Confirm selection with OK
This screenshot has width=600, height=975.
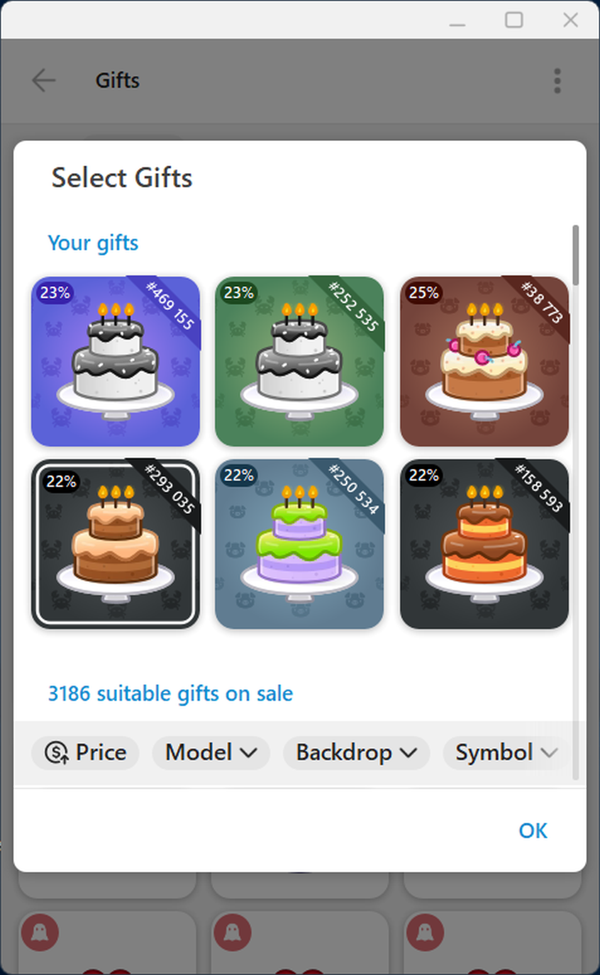pos(533,831)
